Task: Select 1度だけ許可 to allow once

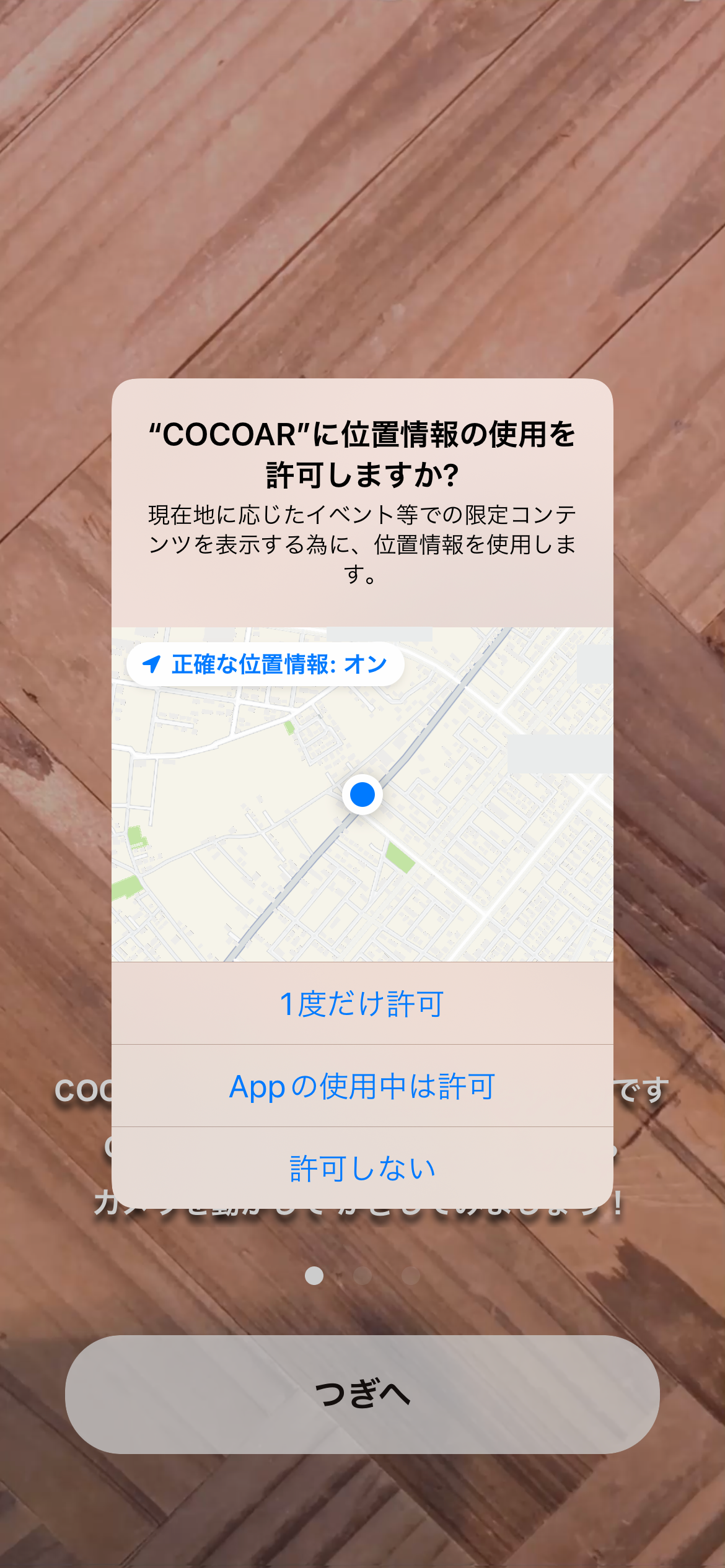Action: 362,1003
